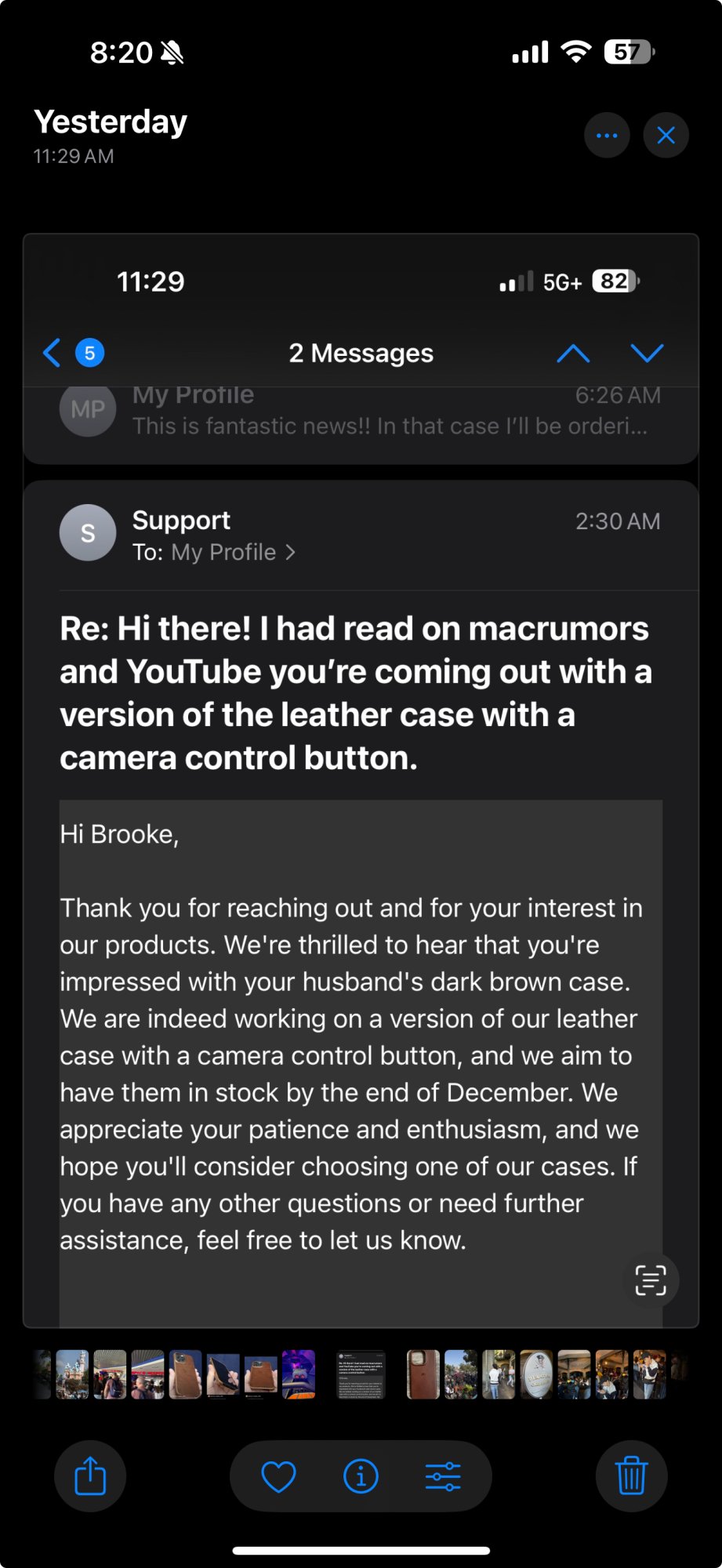Open the photo edit adjustments
The image size is (722, 1568).
(x=443, y=1476)
